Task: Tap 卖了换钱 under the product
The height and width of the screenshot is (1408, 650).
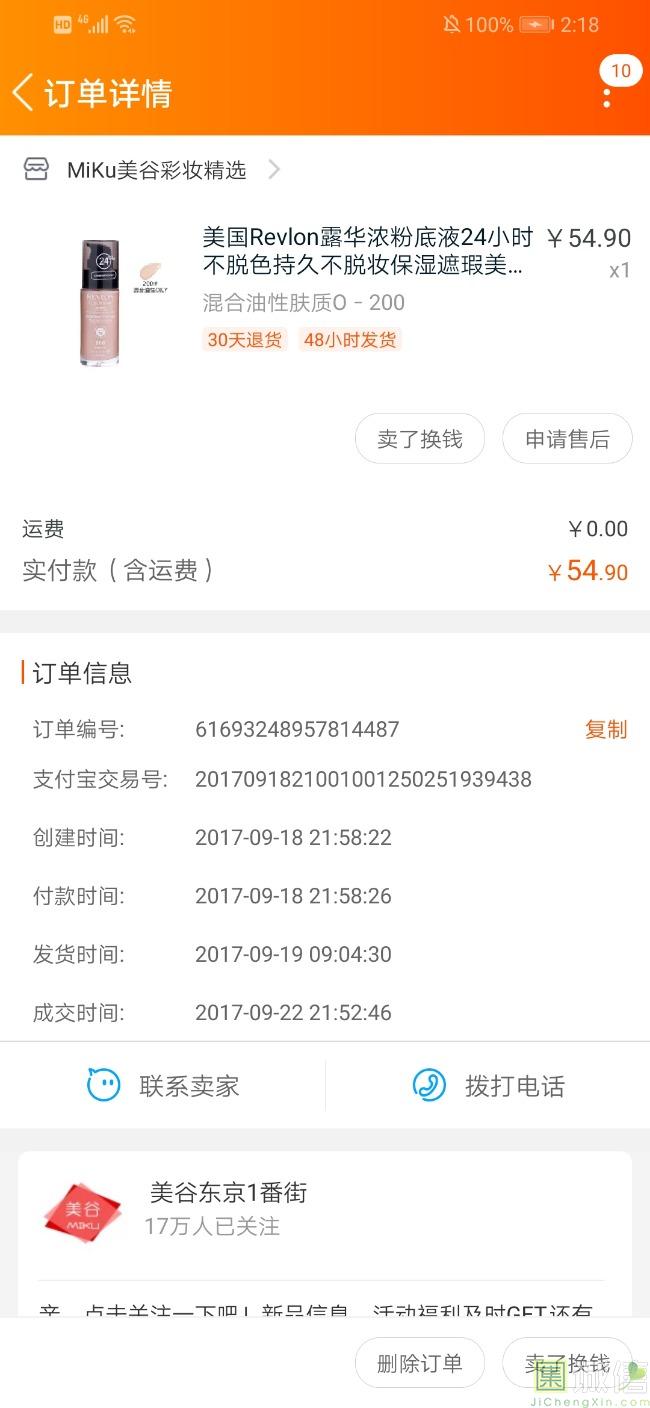Action: click(420, 439)
